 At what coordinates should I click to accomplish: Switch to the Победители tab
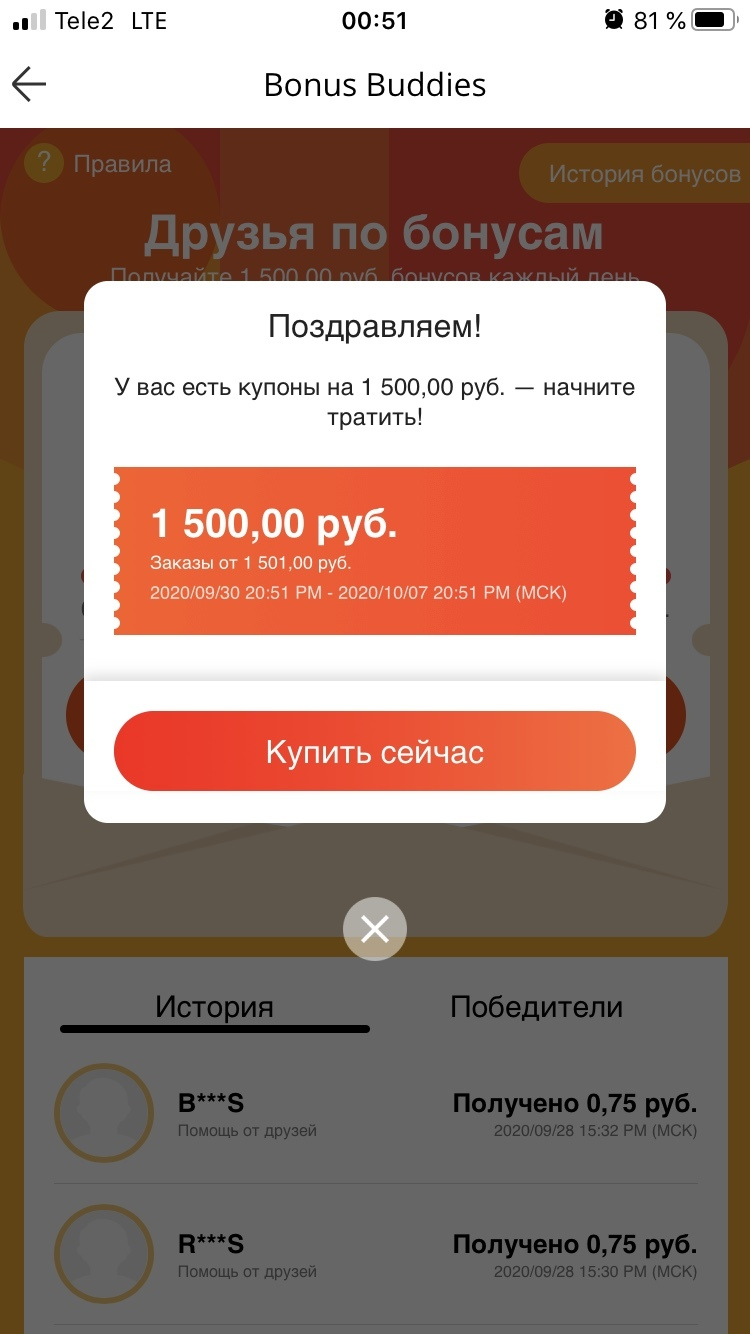[536, 1006]
